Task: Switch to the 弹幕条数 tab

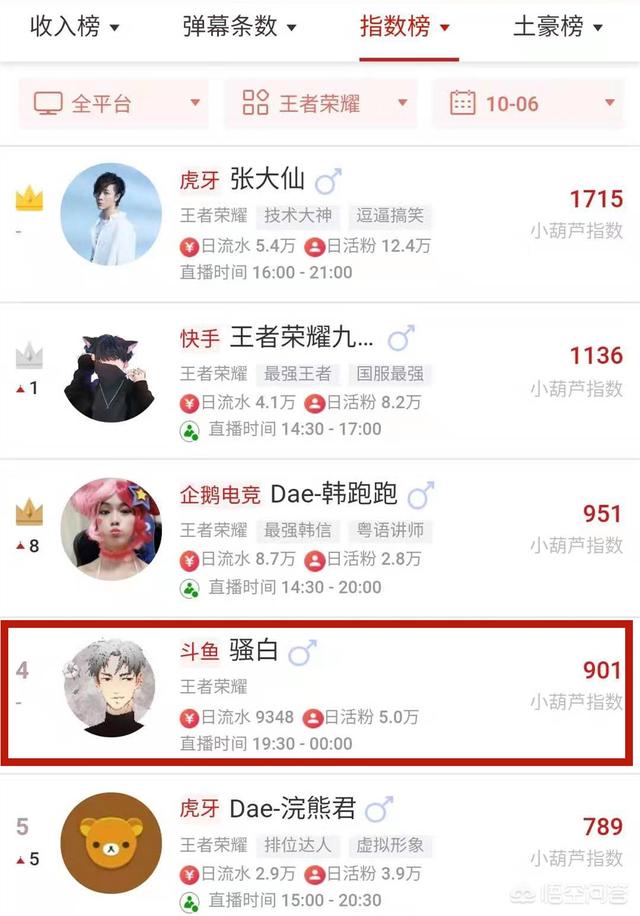Action: click(x=239, y=27)
